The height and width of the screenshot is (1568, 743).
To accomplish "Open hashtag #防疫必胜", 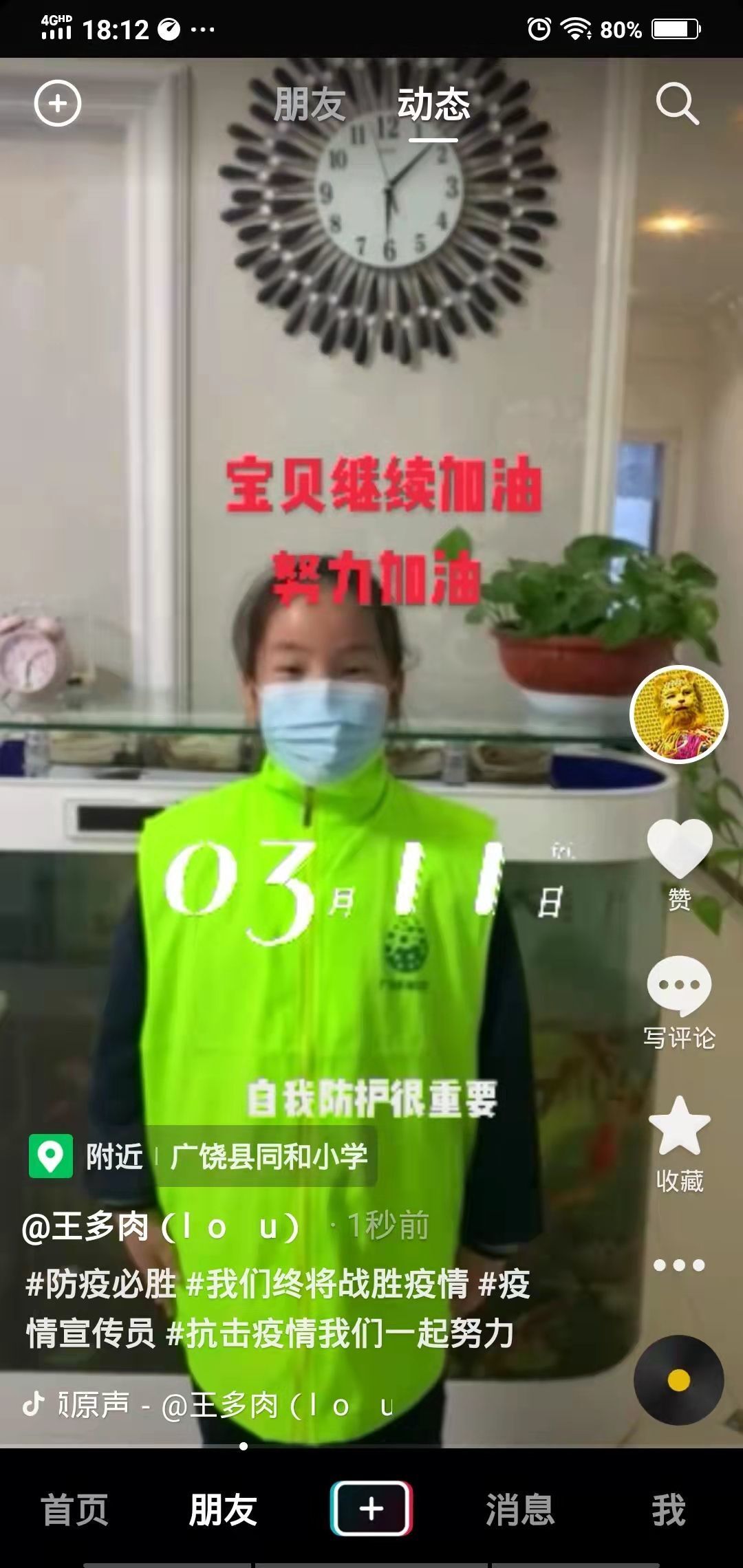I will point(101,1283).
